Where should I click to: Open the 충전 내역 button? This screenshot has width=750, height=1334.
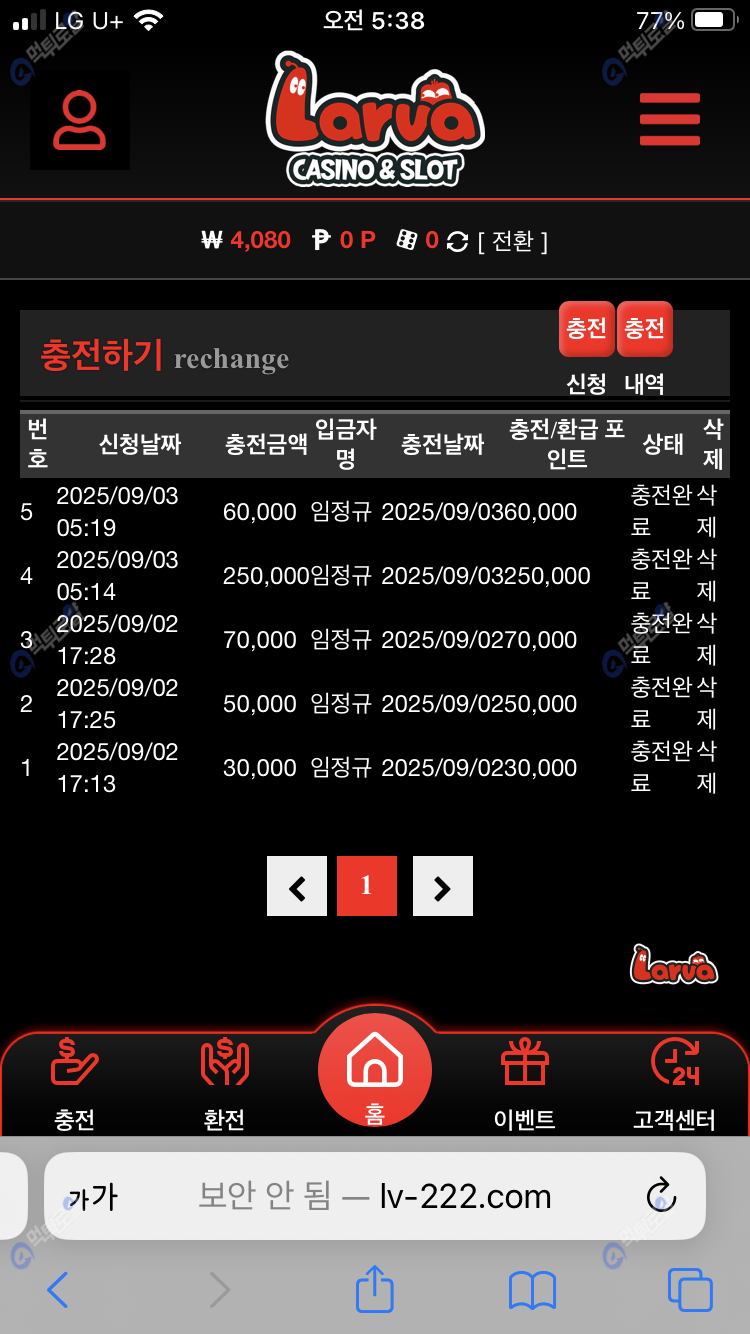[x=645, y=330]
